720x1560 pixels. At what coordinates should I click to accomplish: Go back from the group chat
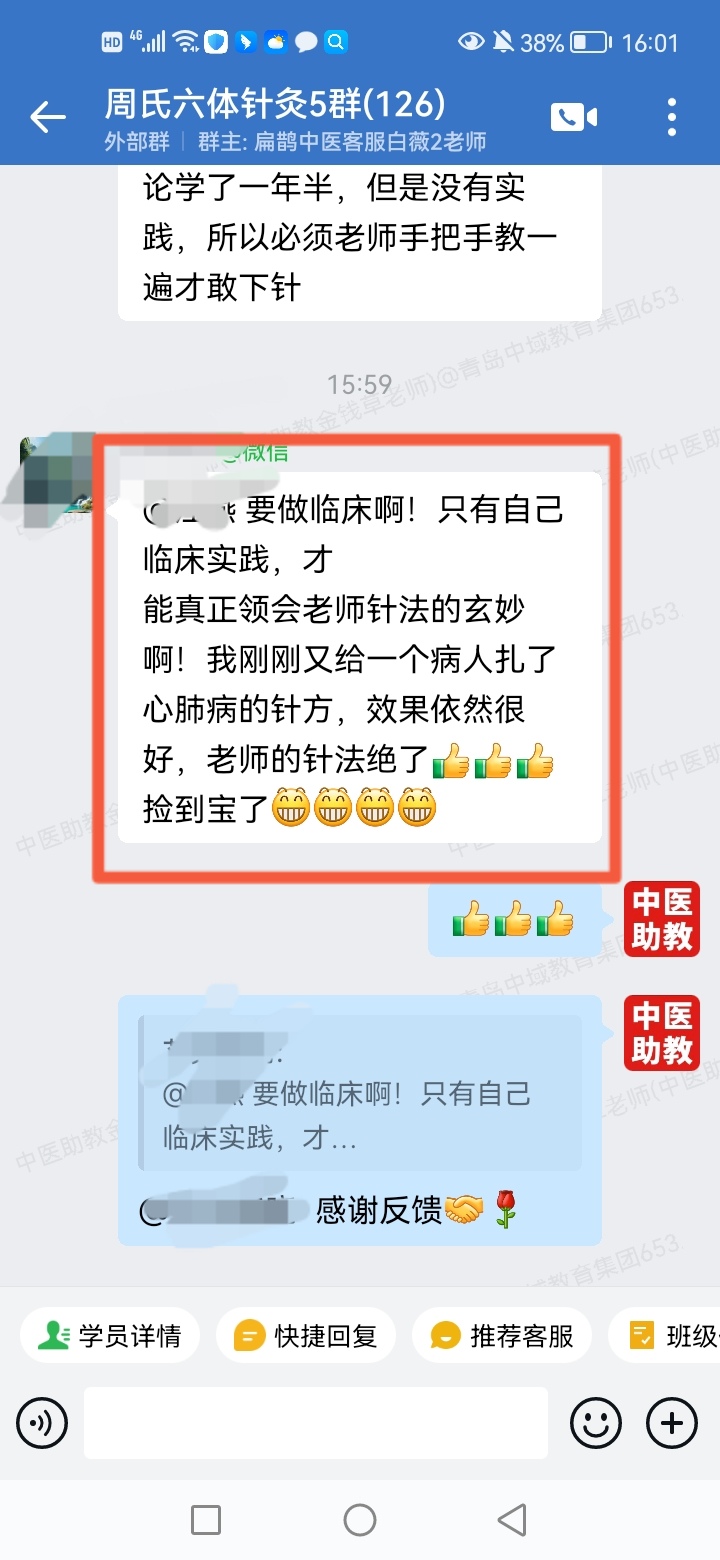[x=47, y=118]
